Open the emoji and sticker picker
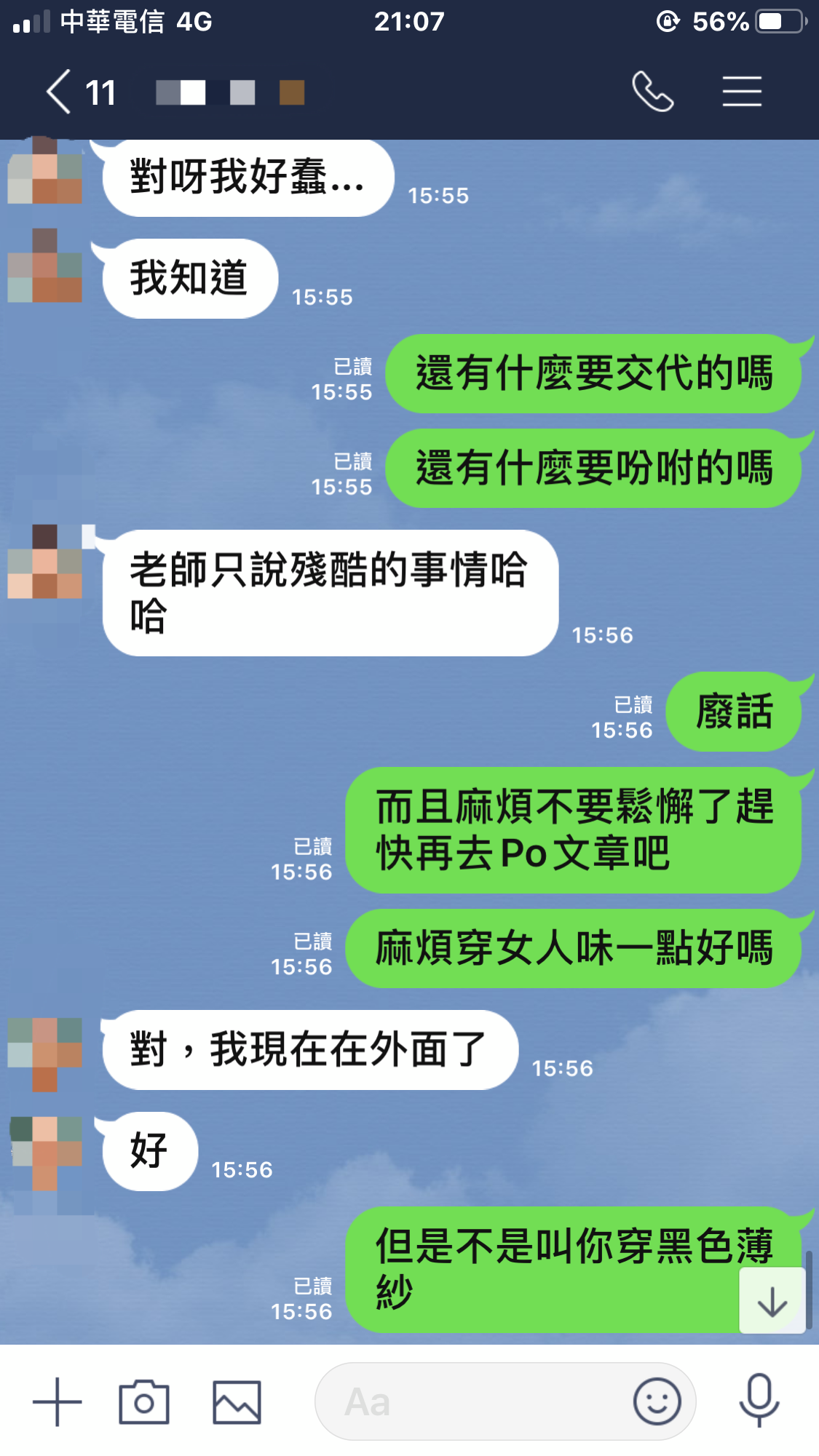Screen dimensions: 819x1456 click(x=657, y=1401)
